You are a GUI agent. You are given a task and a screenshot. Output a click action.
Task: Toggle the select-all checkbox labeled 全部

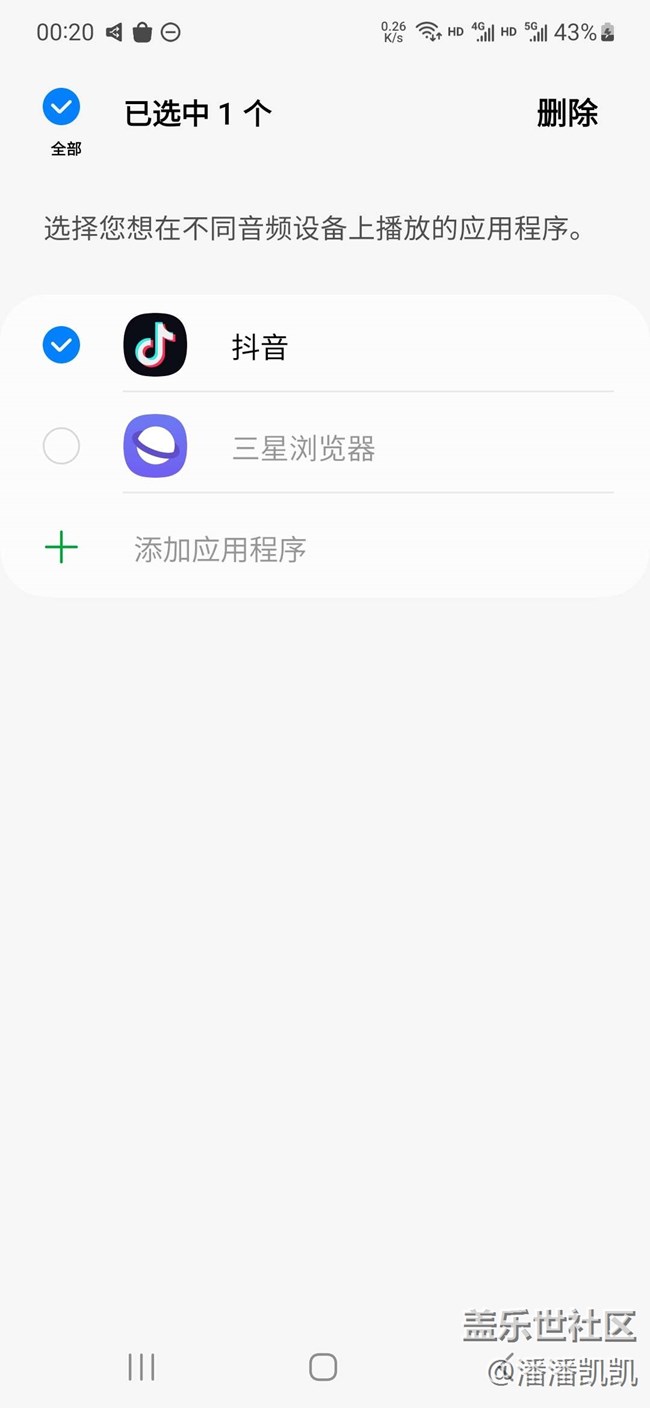click(61, 107)
